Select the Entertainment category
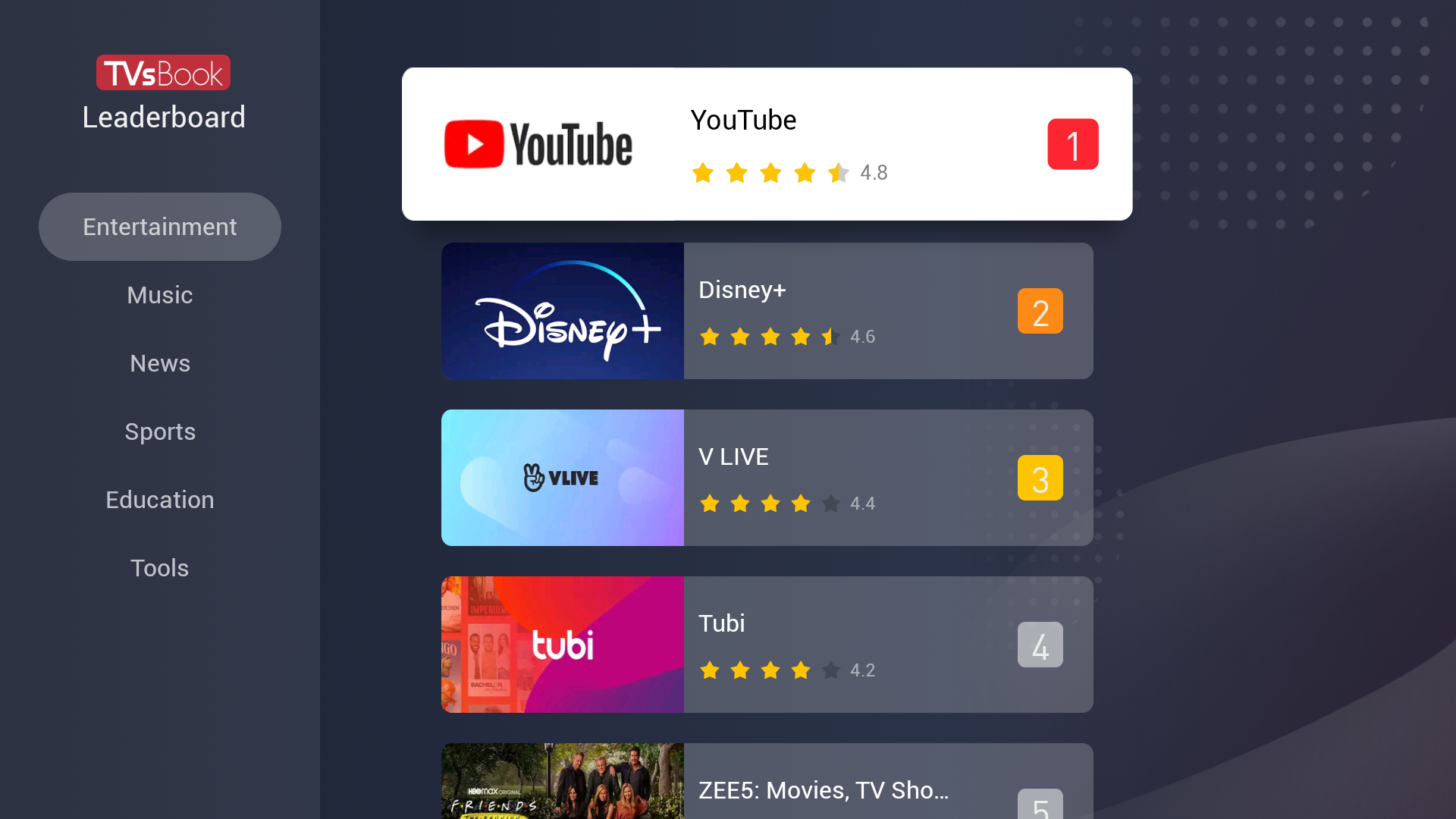The width and height of the screenshot is (1456, 819). click(x=159, y=227)
